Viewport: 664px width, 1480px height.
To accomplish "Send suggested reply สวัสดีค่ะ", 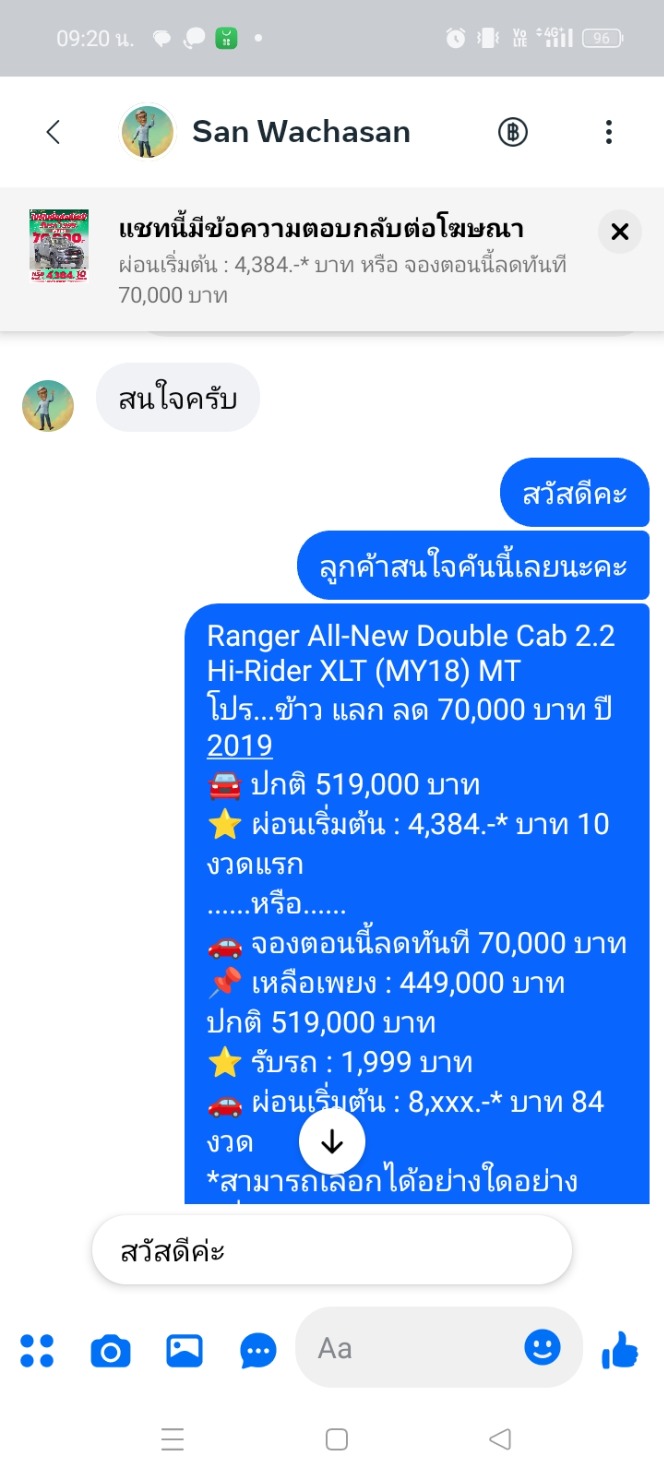I will pos(331,1251).
